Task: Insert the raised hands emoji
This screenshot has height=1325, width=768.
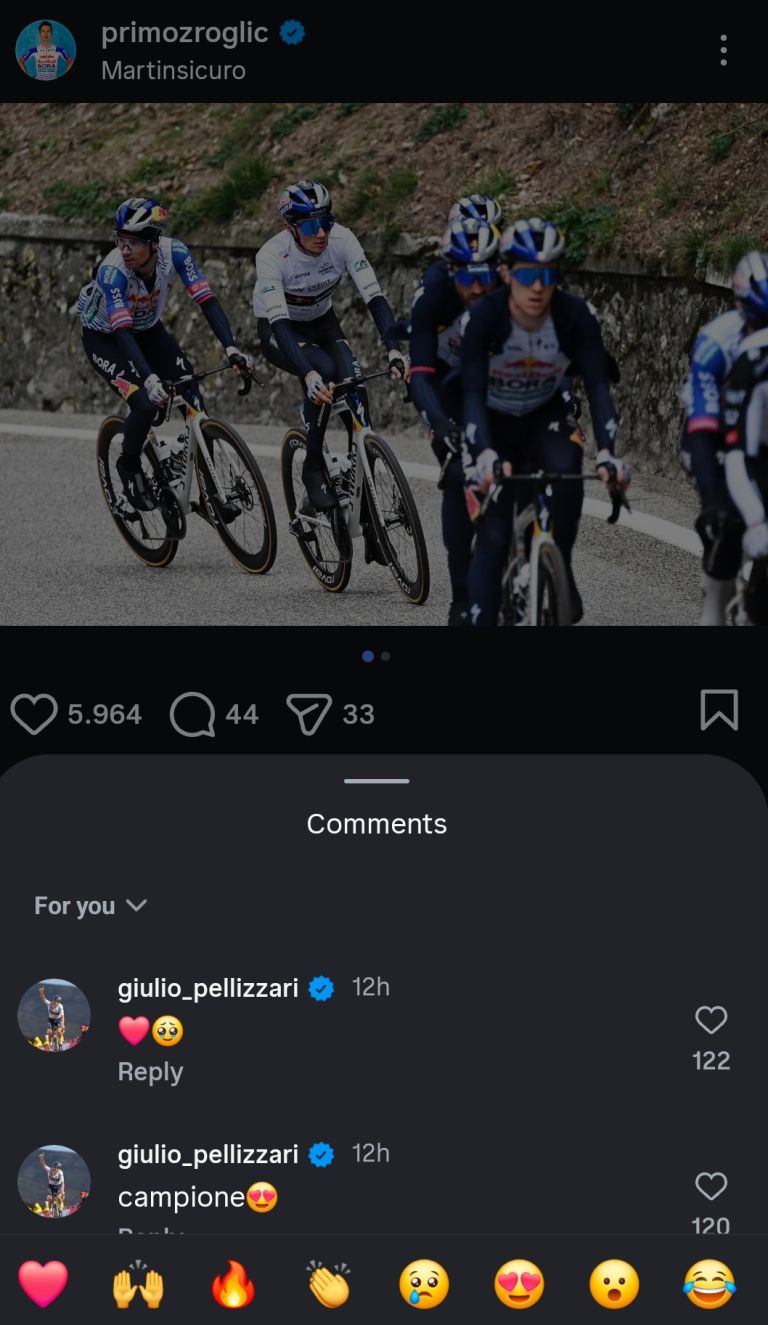Action: click(x=138, y=1284)
